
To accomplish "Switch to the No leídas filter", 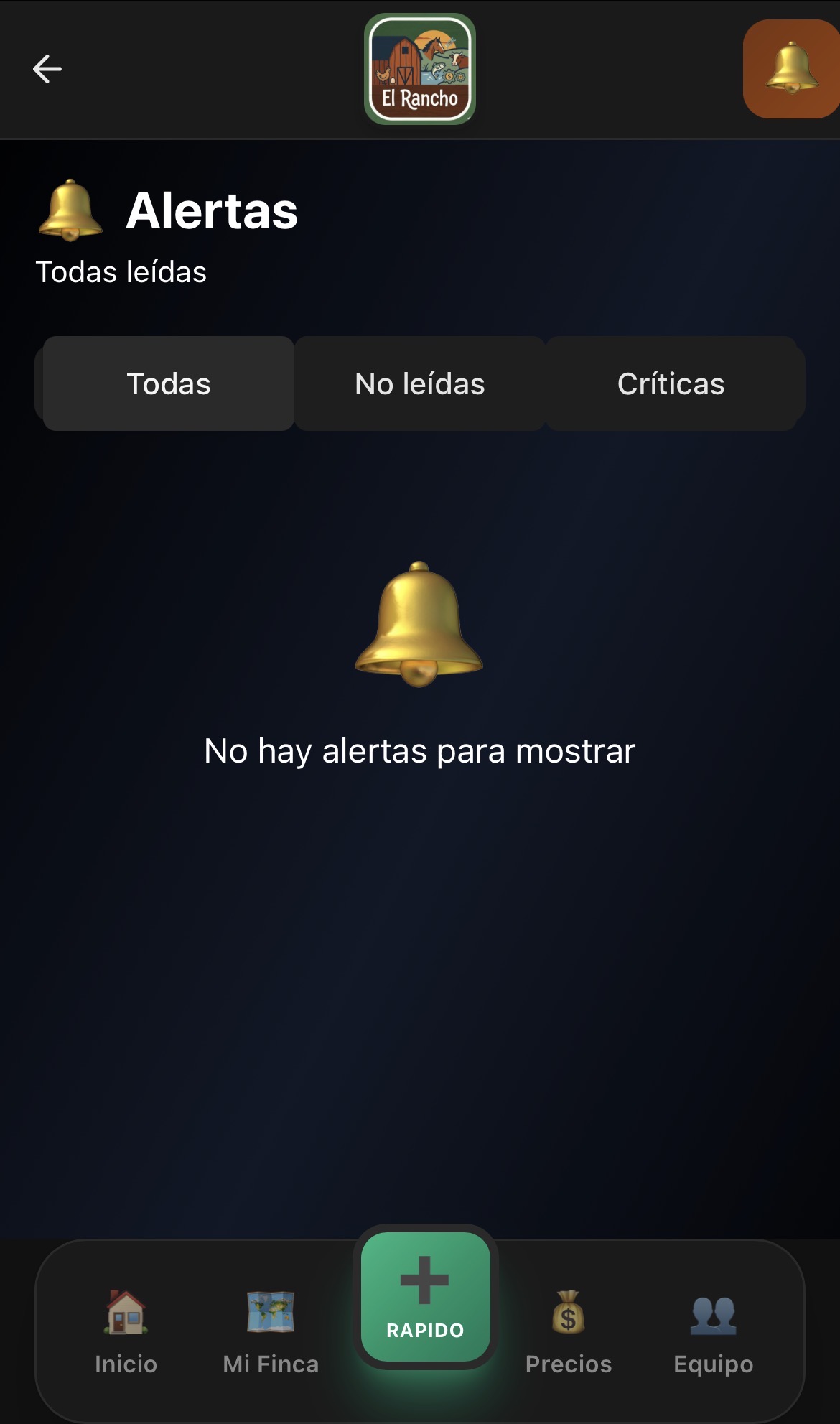I will pyautogui.click(x=419, y=383).
